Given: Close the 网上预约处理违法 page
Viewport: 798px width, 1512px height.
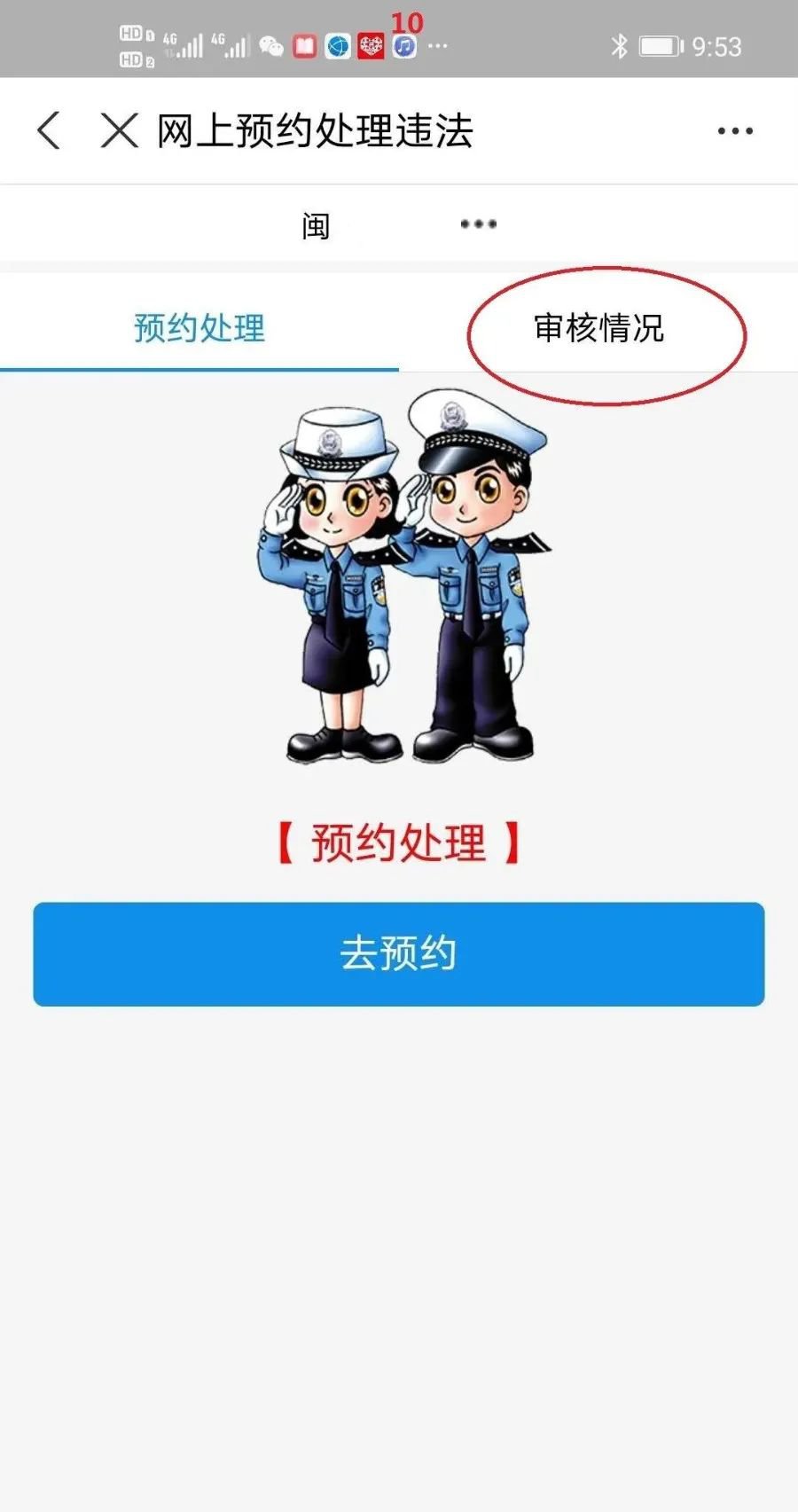Looking at the screenshot, I should pyautogui.click(x=119, y=131).
